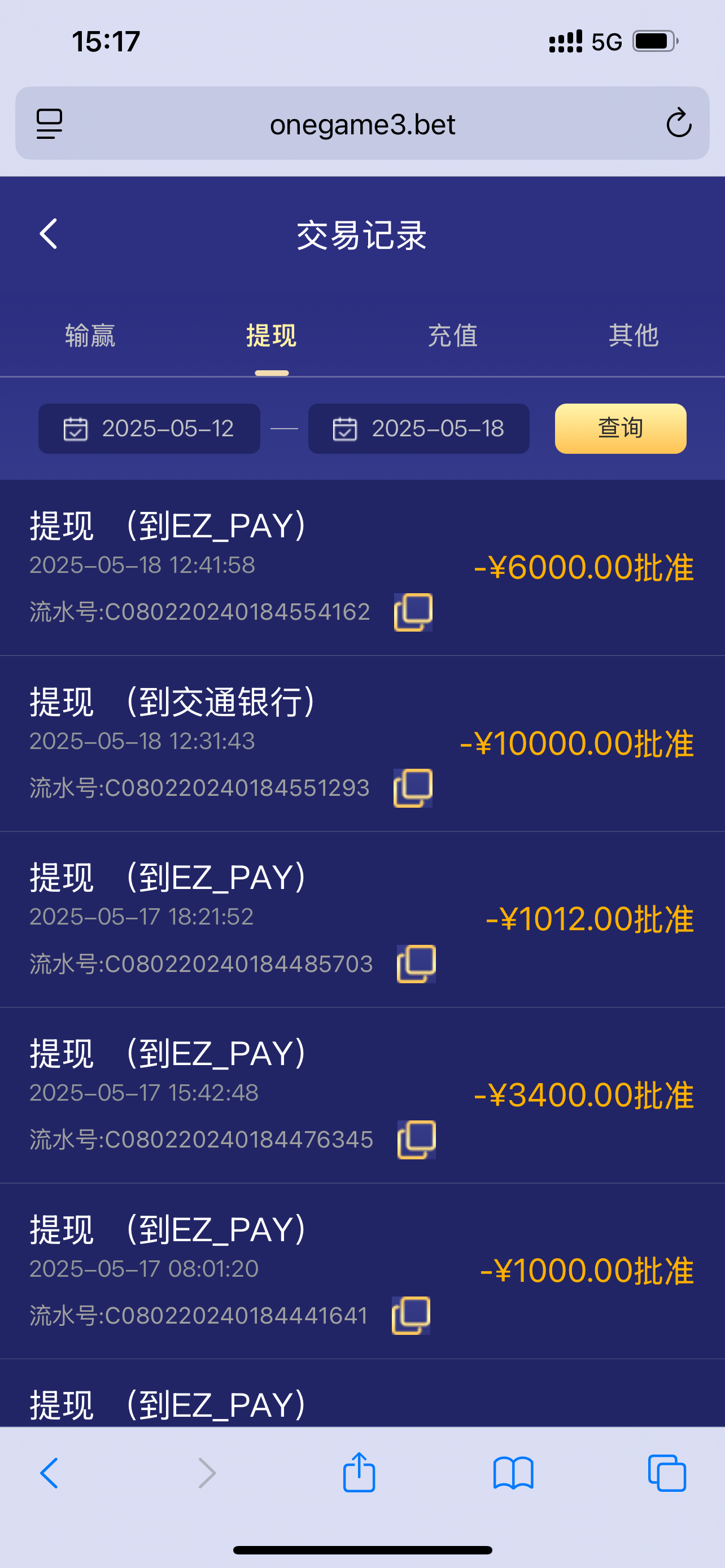The image size is (725, 1568).
Task: Open the browser bookmarks
Action: coord(513,1473)
